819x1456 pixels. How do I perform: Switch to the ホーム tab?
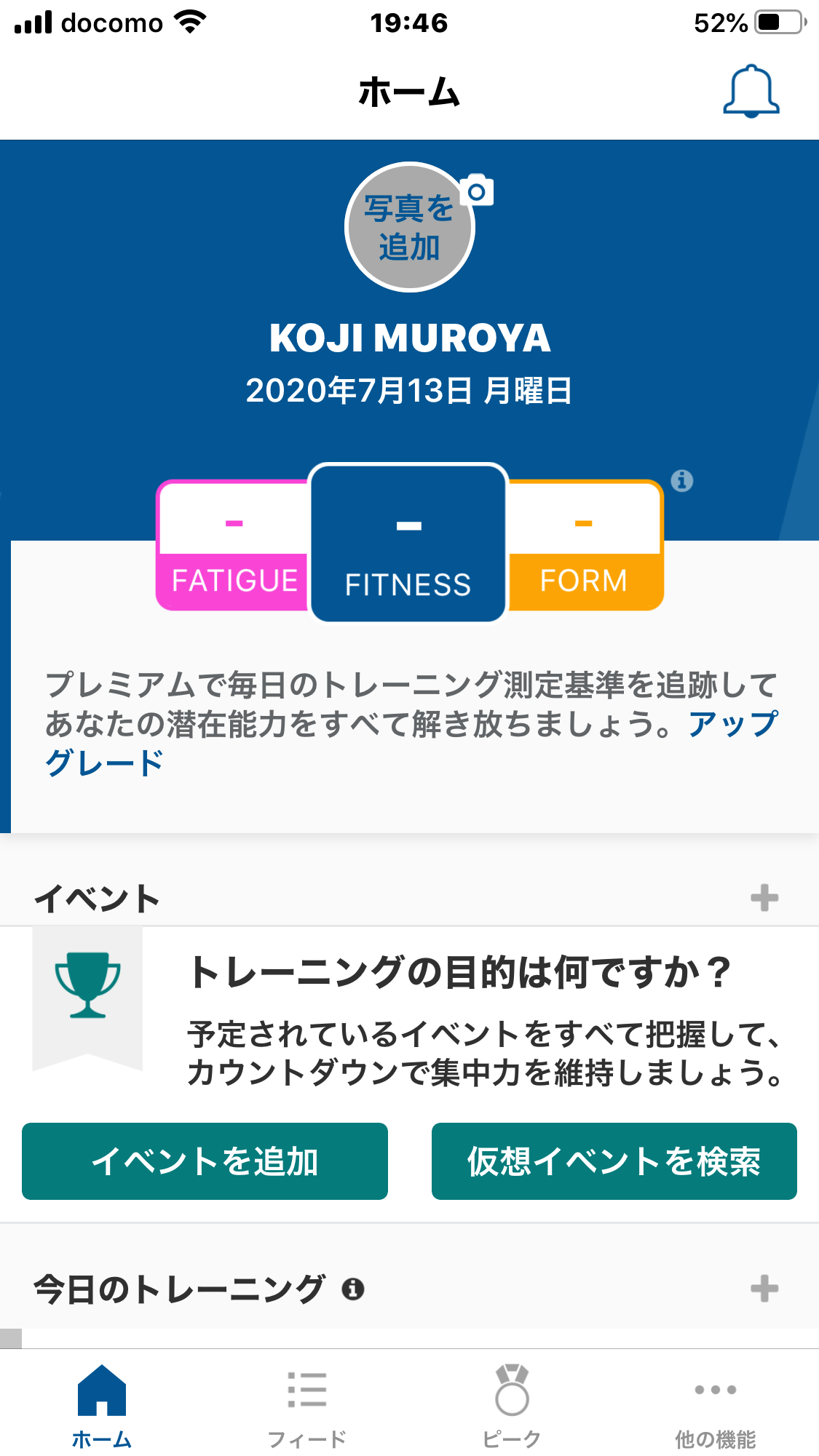102,1406
